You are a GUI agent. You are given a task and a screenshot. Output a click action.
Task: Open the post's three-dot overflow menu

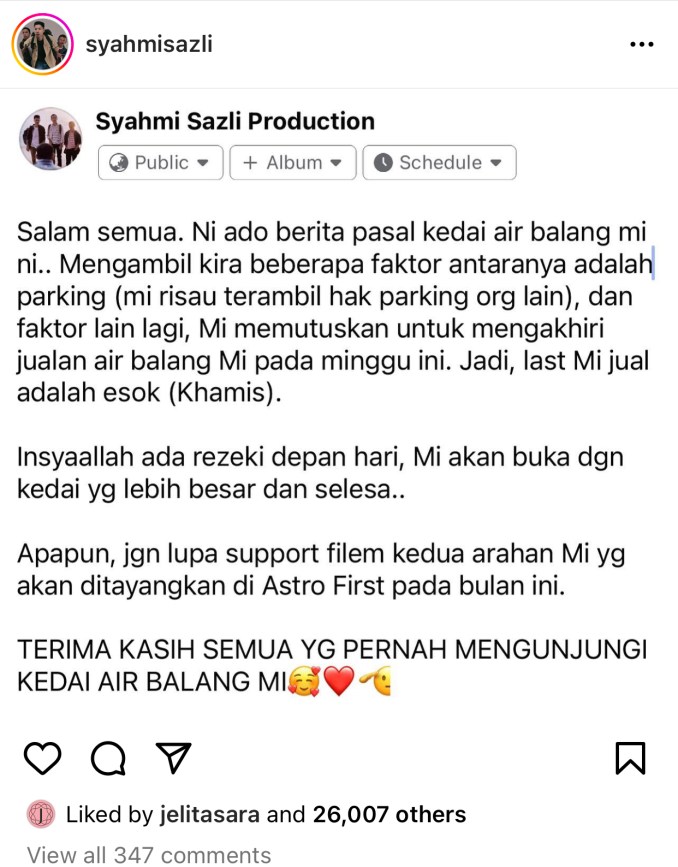(x=640, y=45)
